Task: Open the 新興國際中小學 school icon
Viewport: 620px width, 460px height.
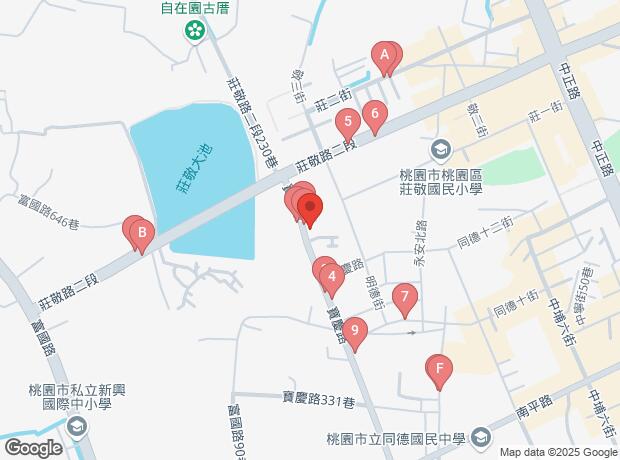Action: click(76, 426)
